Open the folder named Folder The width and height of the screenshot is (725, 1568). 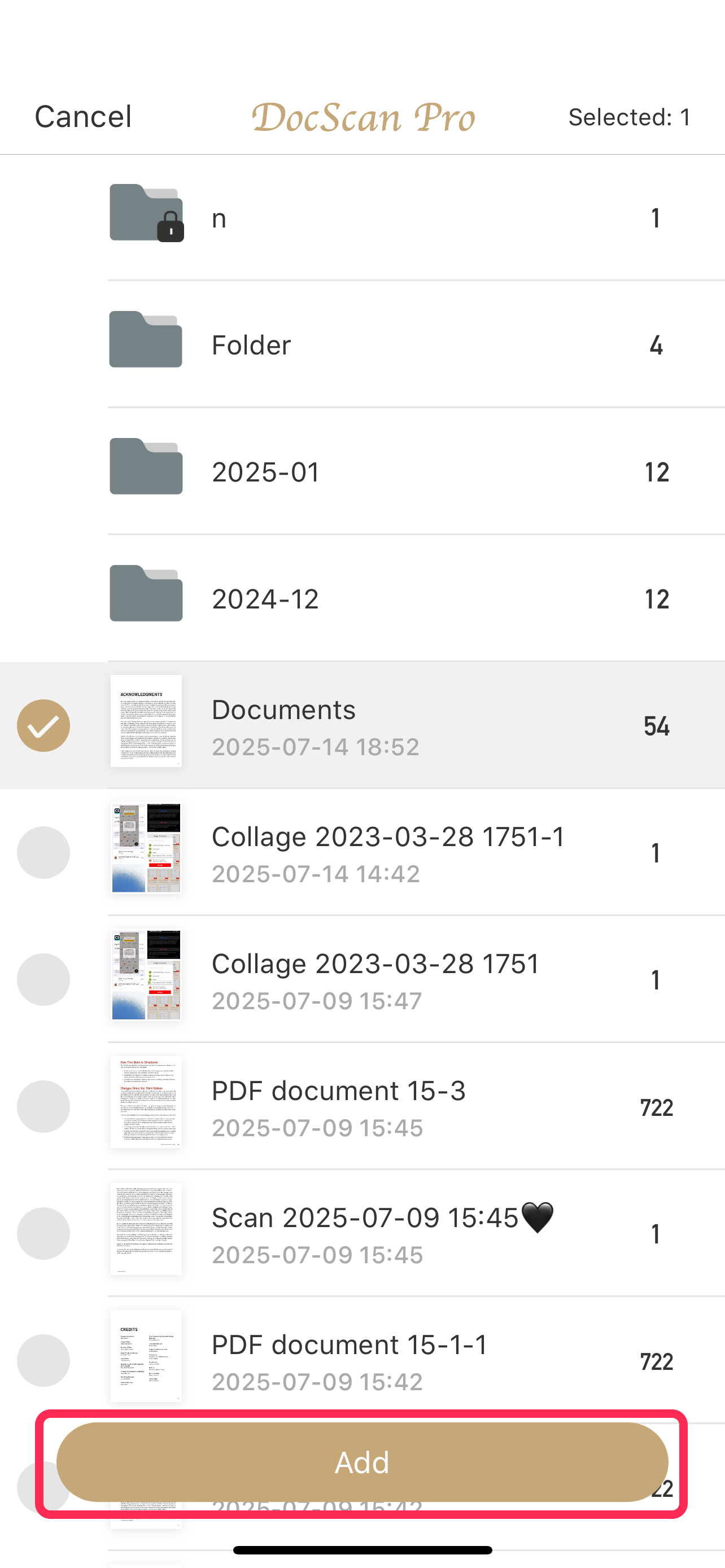(x=362, y=344)
